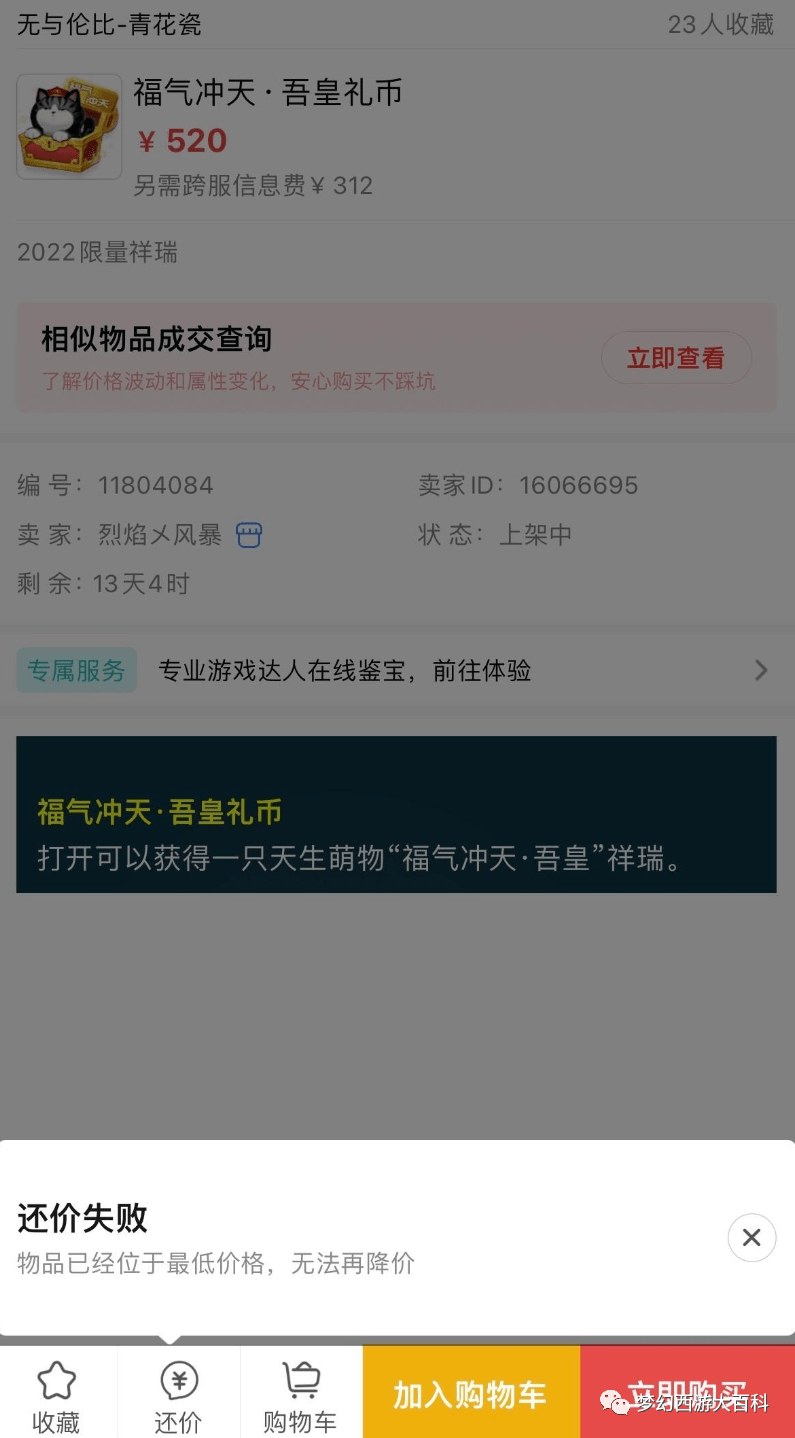This screenshot has width=795, height=1438.
Task: Tap 加入购物车 to add item
Action: (x=470, y=1394)
